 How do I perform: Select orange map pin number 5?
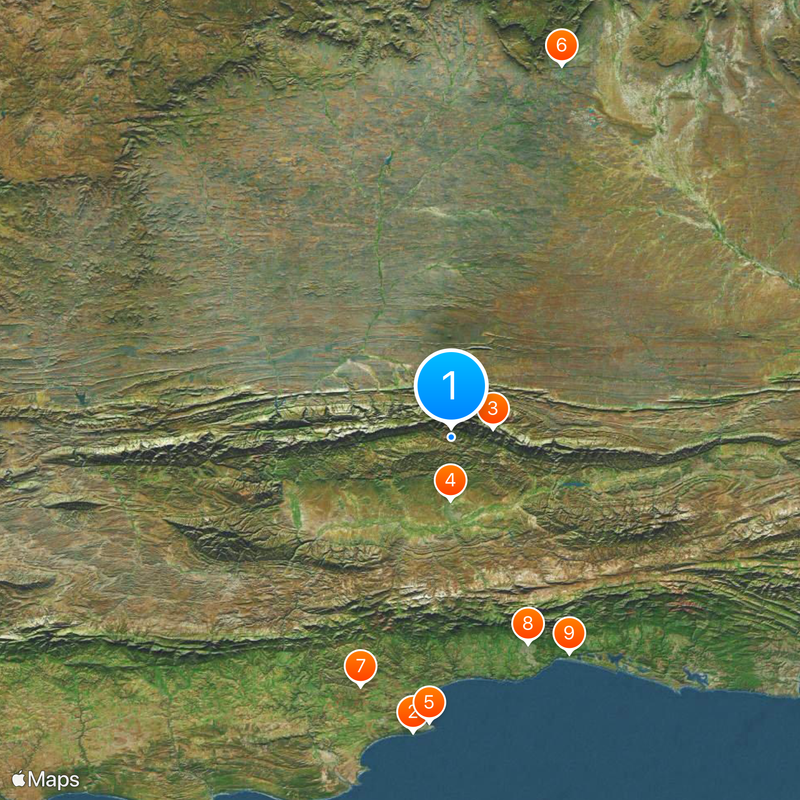[x=430, y=702]
